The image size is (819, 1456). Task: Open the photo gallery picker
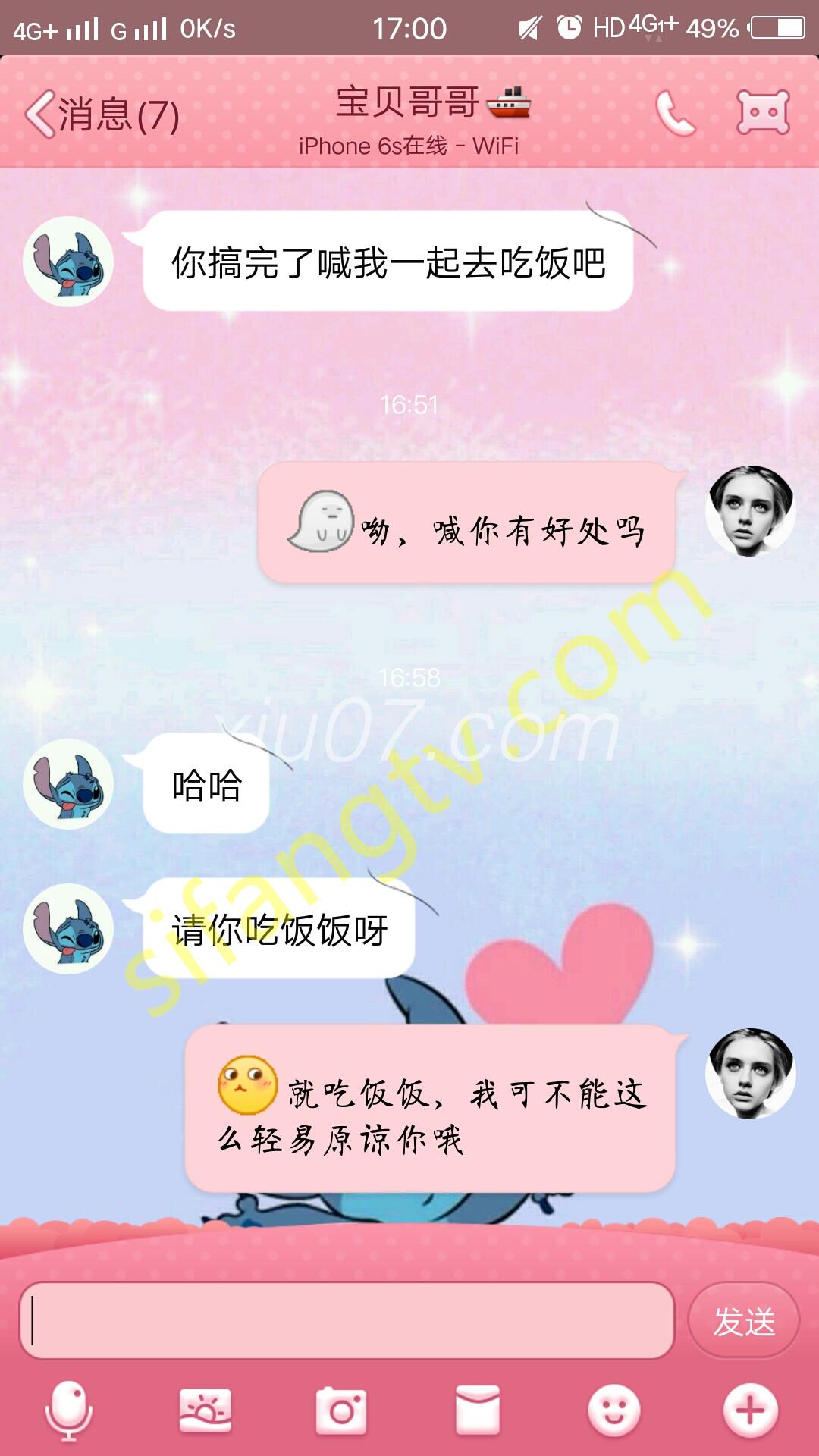(206, 1410)
